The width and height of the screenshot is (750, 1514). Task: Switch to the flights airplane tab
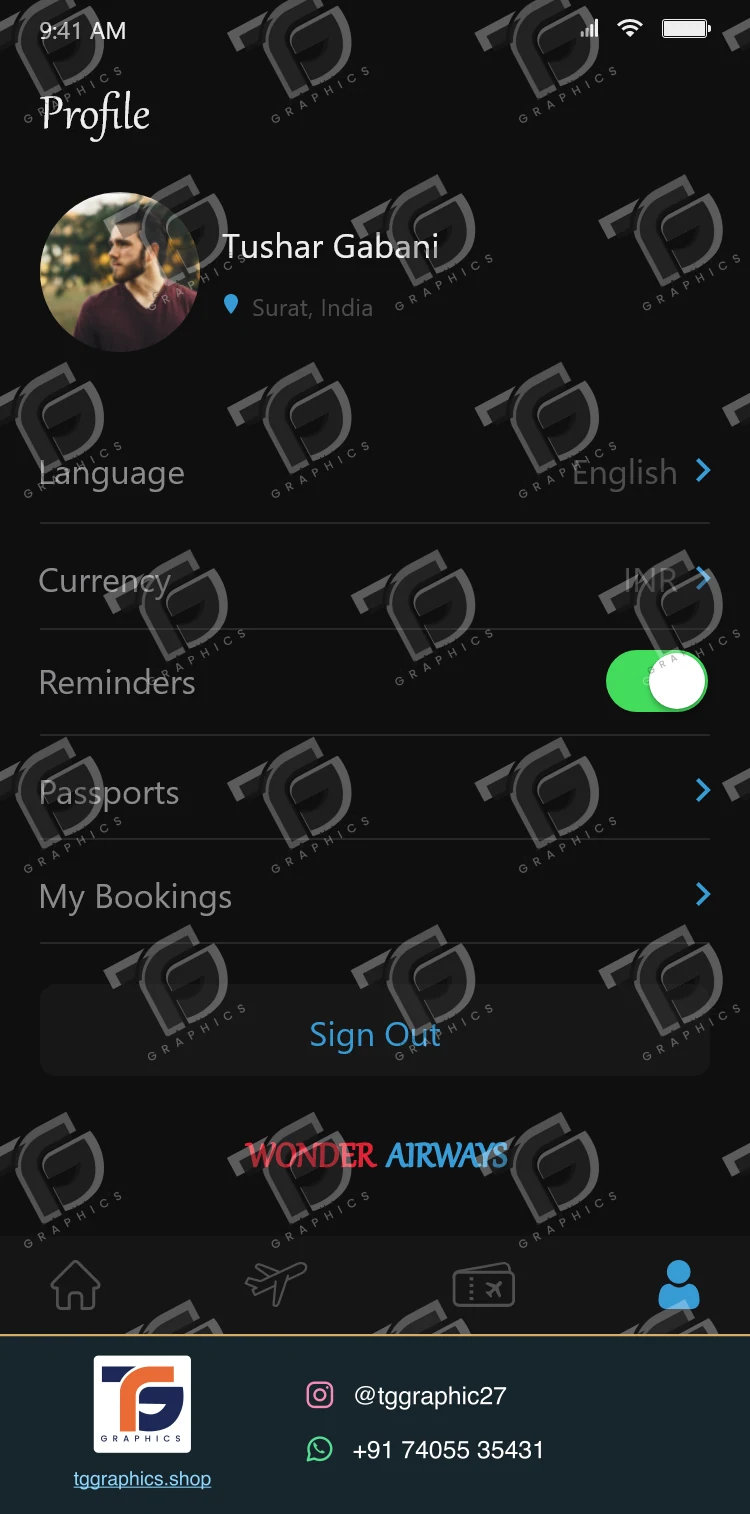[x=276, y=1282]
